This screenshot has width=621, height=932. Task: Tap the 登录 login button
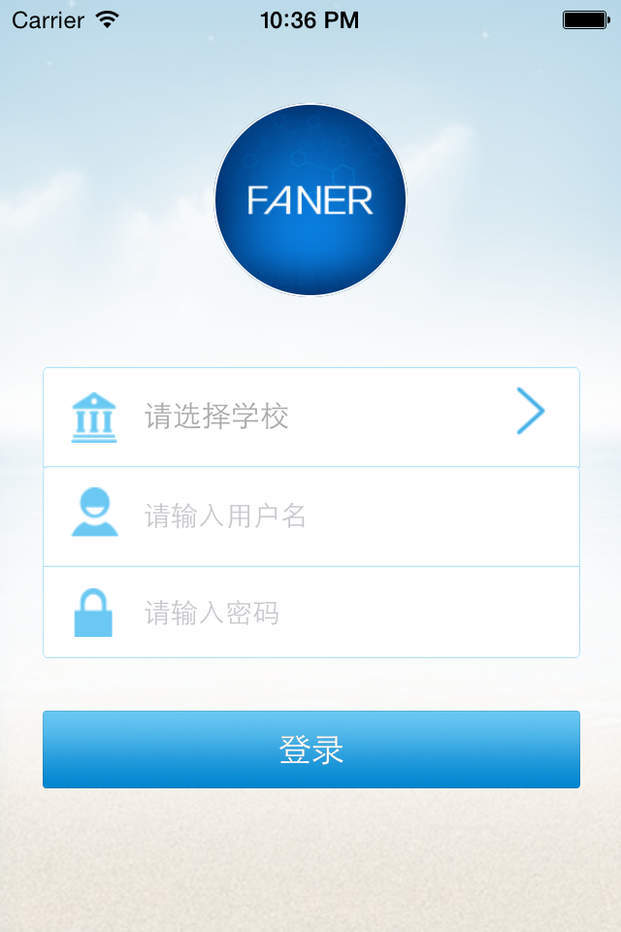click(311, 749)
